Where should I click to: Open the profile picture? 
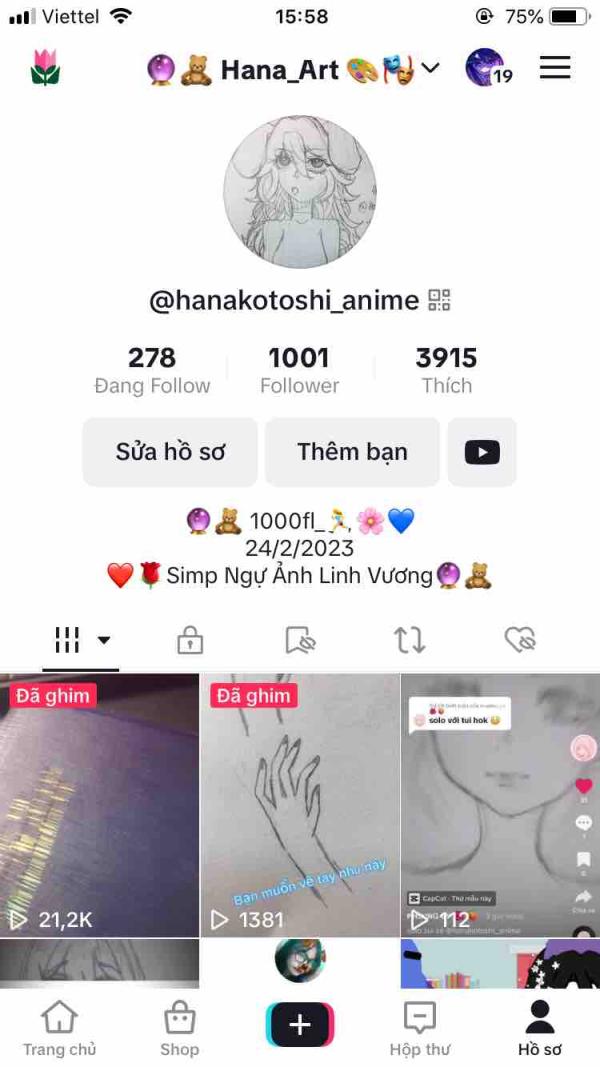click(x=300, y=192)
